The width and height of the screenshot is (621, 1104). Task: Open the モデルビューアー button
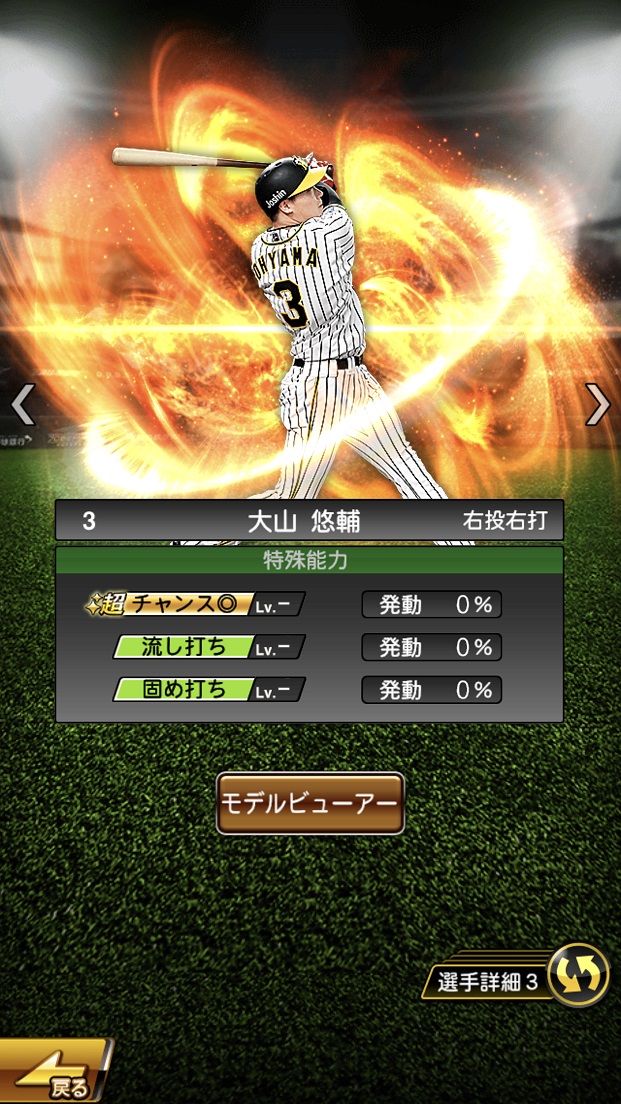pyautogui.click(x=310, y=803)
